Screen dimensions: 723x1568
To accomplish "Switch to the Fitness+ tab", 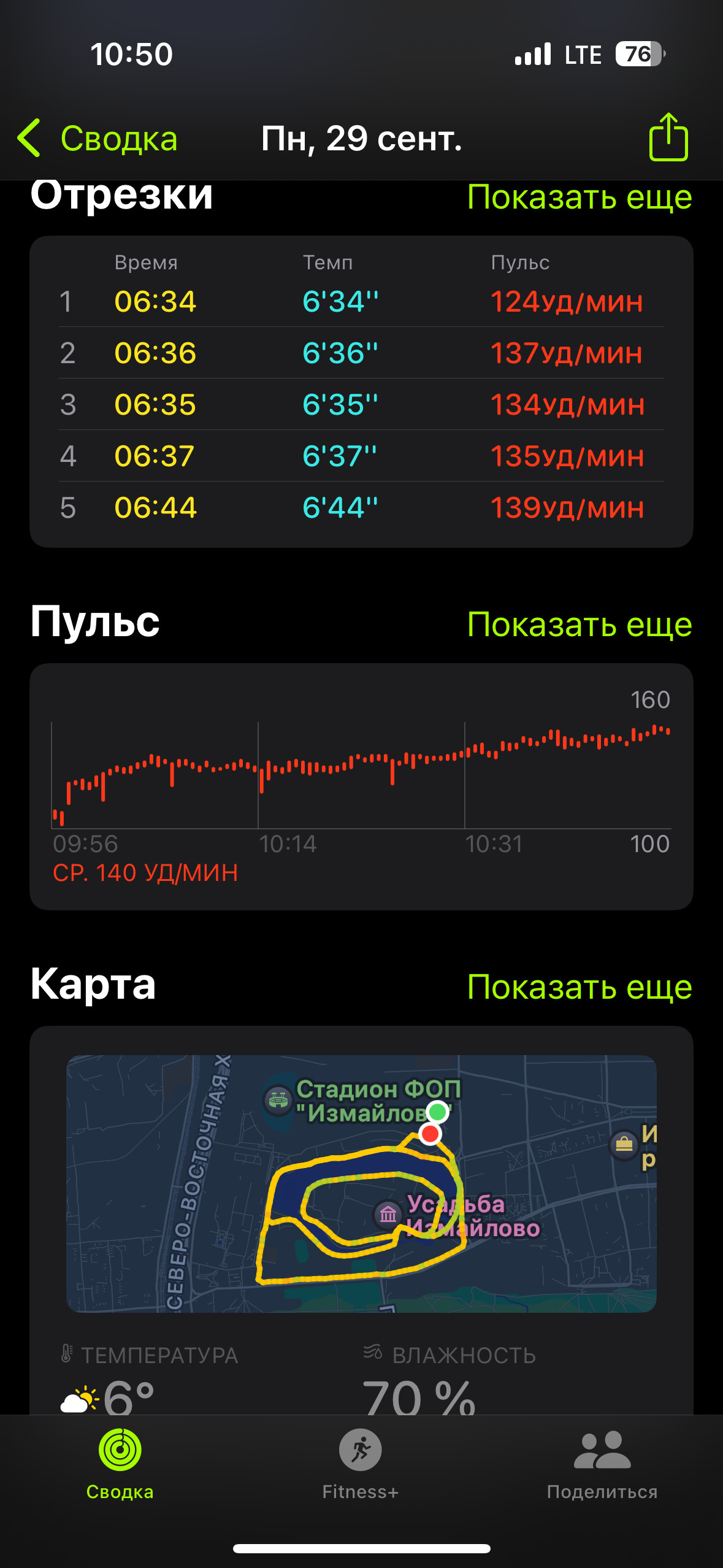I will (x=361, y=1464).
